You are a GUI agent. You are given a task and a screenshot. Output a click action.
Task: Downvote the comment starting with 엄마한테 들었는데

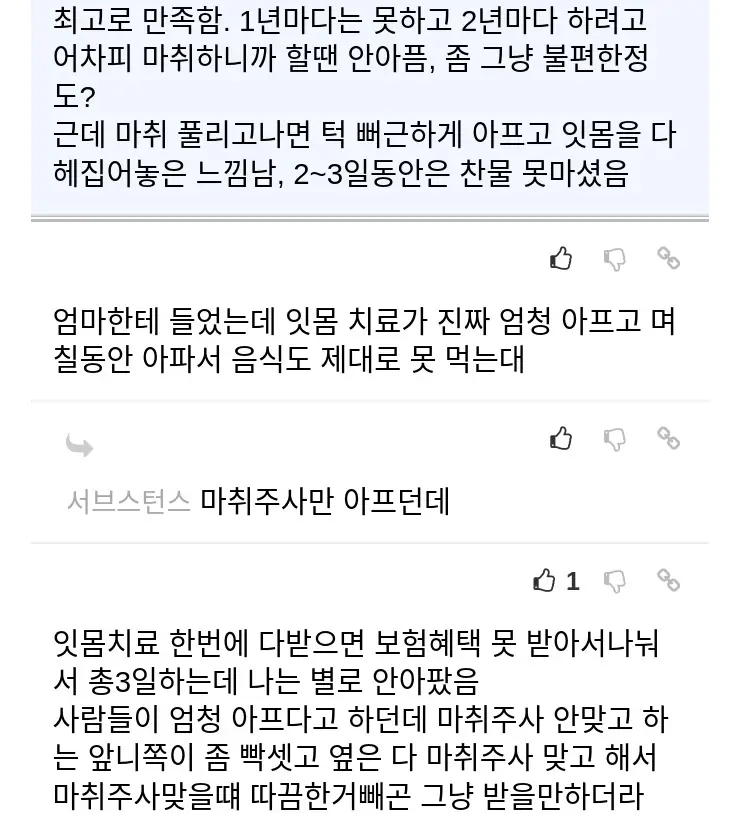coord(615,260)
